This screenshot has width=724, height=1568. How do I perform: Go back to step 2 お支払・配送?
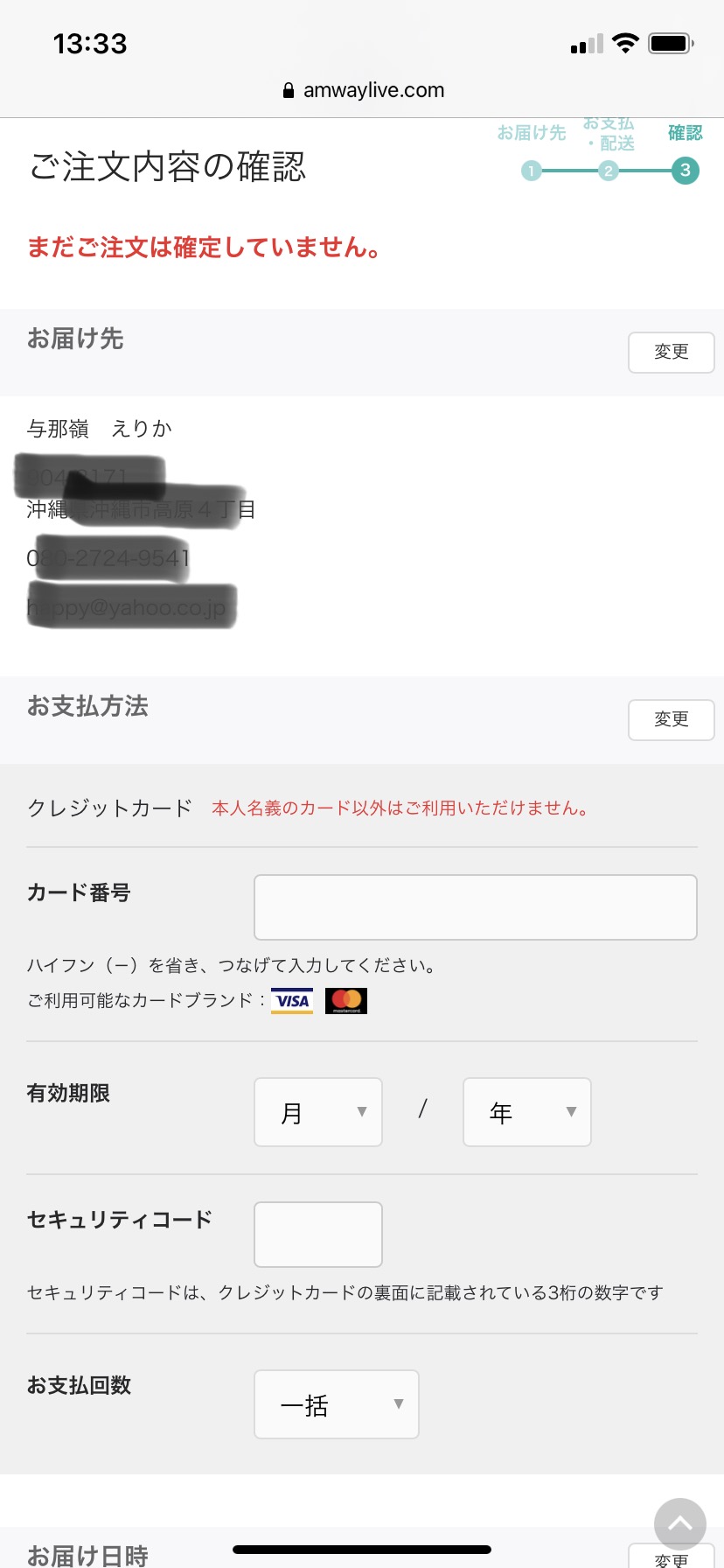pos(609,171)
